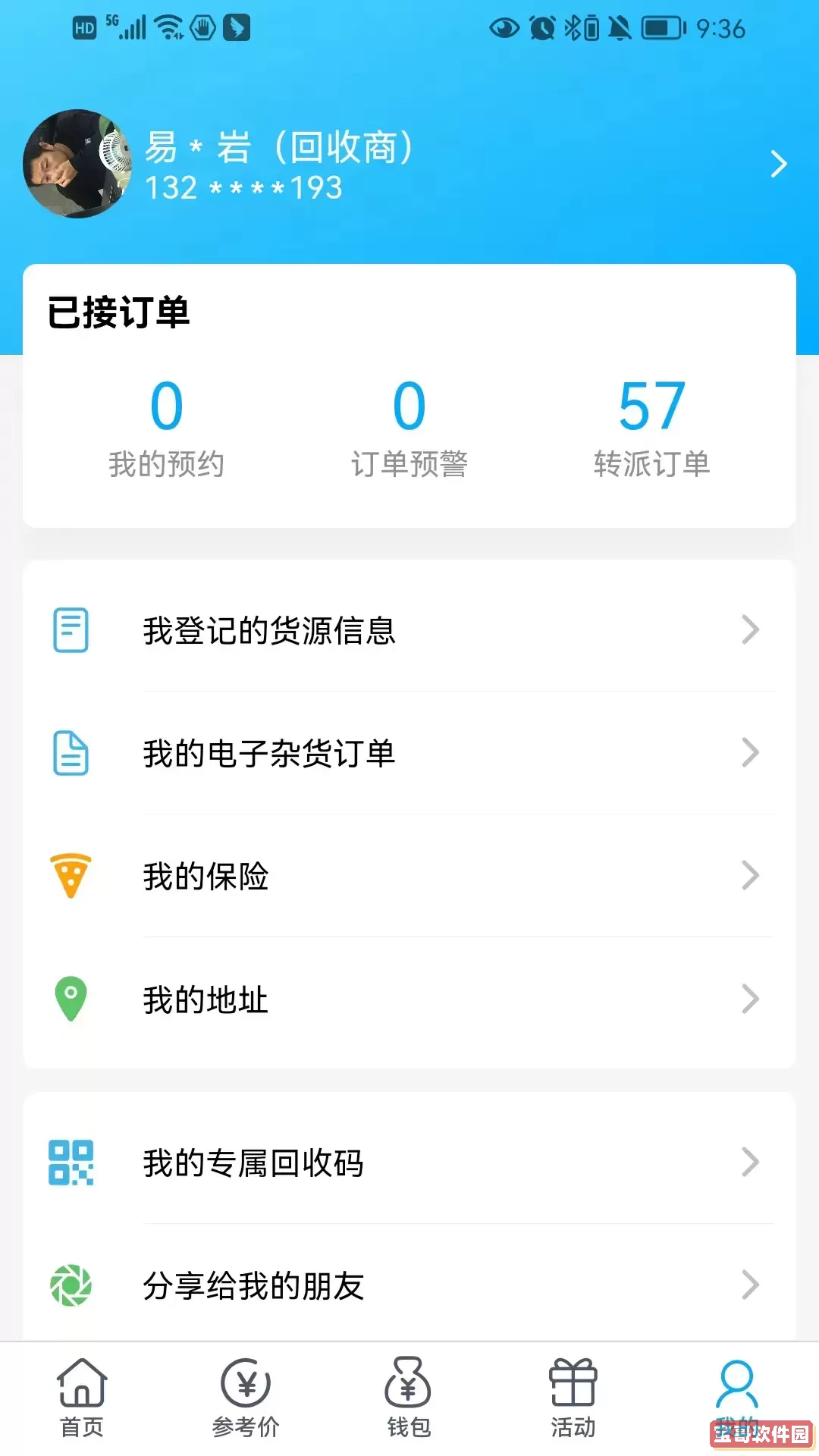Tap the user avatar photo
Screen dimensions: 819x1456
click(78, 165)
